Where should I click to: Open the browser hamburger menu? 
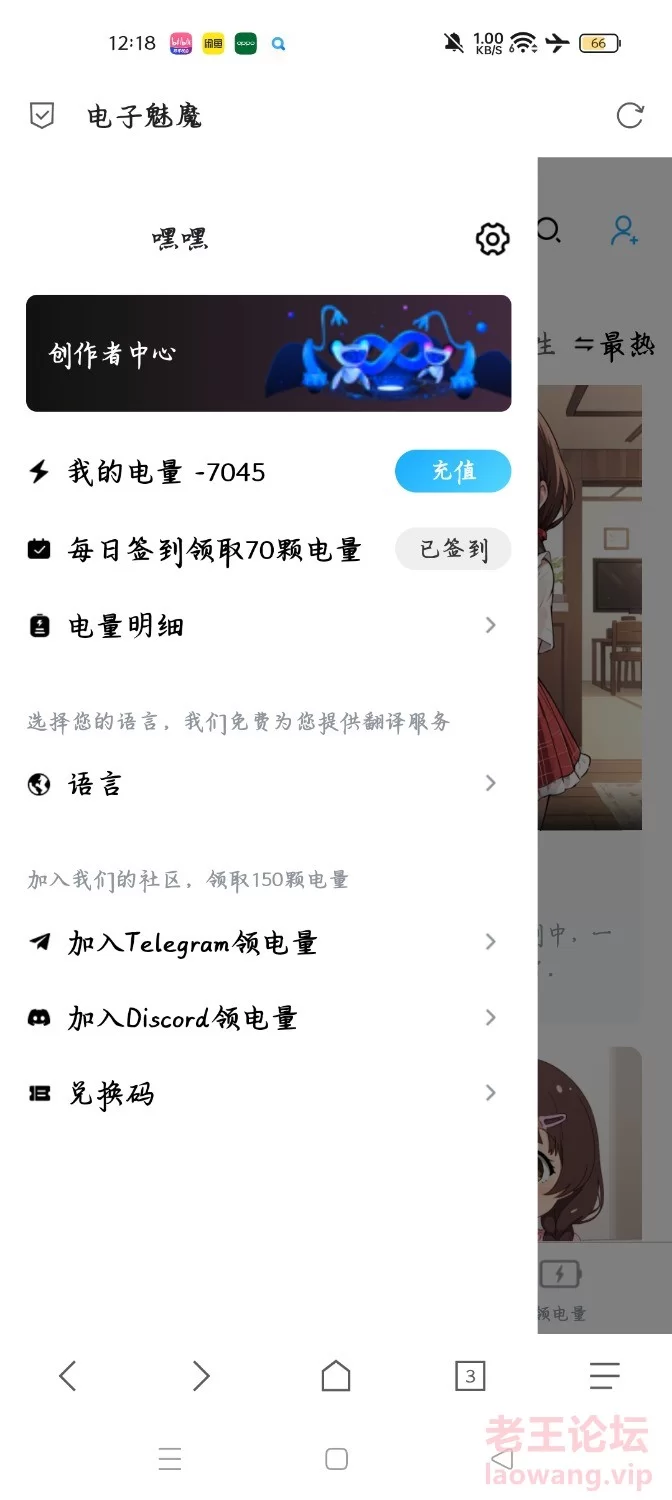tap(604, 1376)
